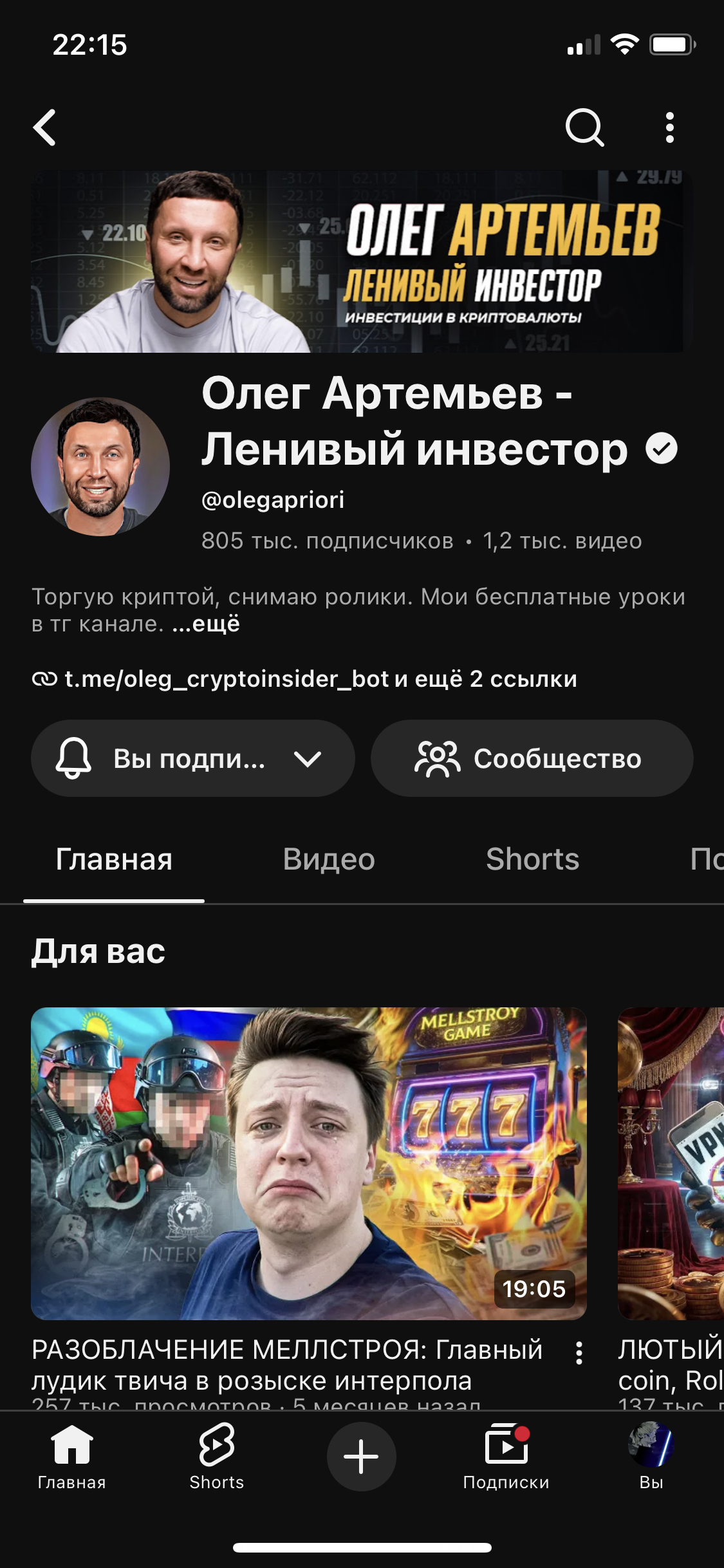Viewport: 724px width, 1568px height.
Task: Open search from the top bar
Action: [x=584, y=127]
